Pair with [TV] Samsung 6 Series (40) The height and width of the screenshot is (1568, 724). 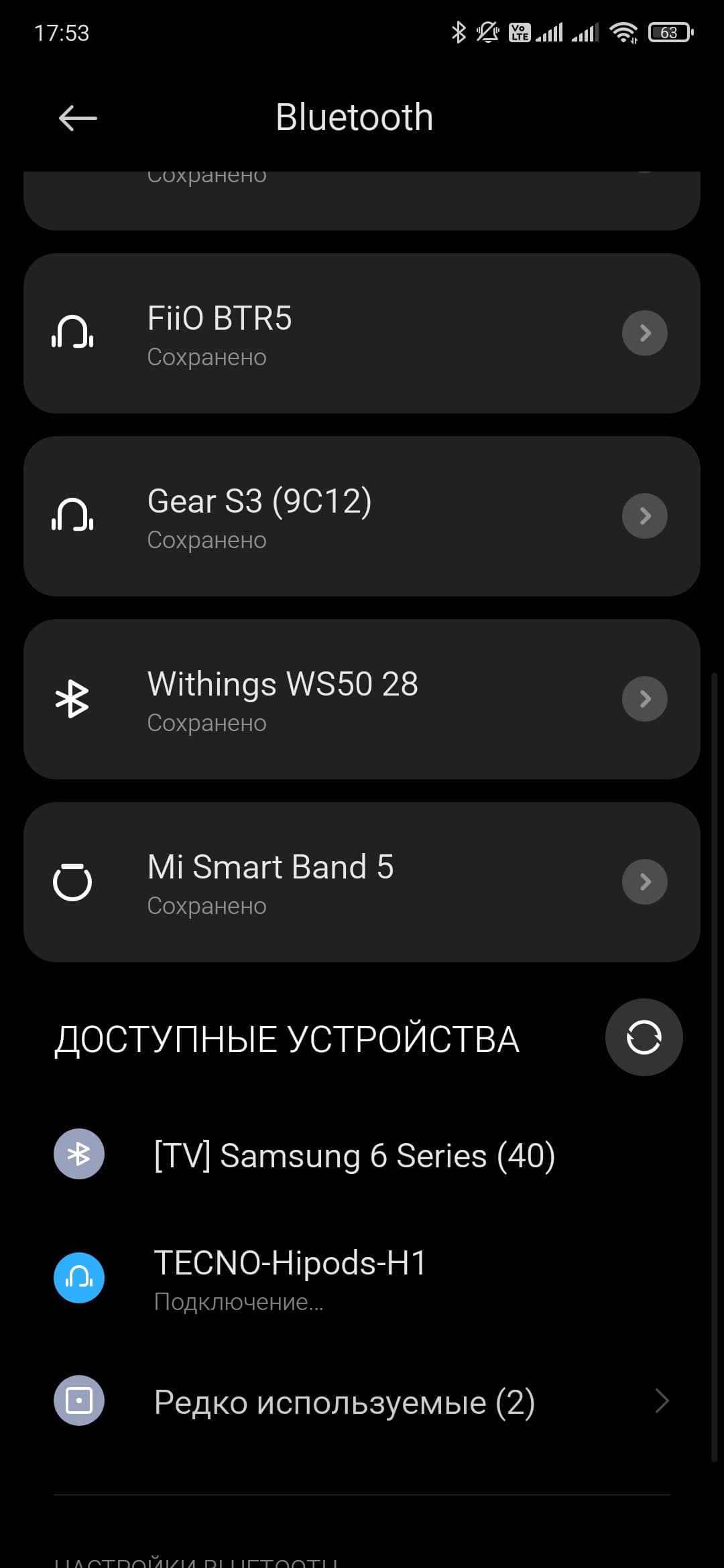(354, 1155)
